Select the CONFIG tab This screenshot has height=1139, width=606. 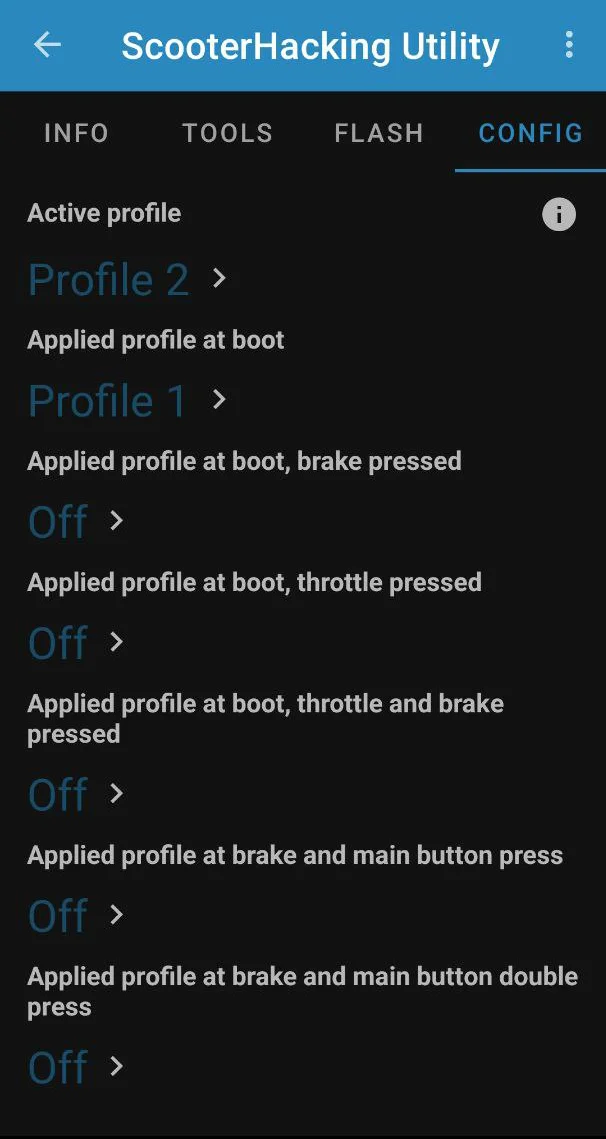point(530,133)
